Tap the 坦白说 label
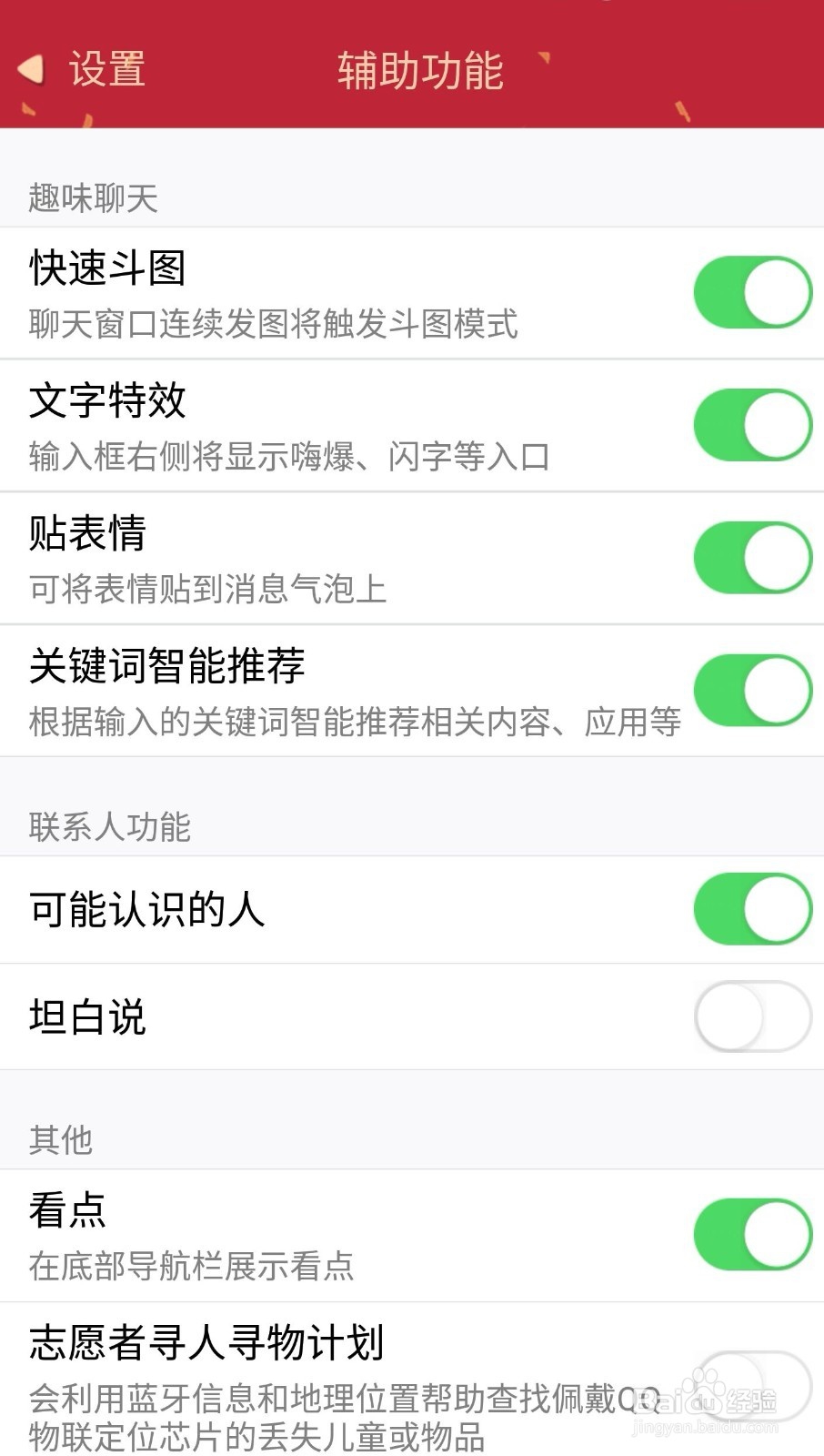This screenshot has width=824, height=1456. (86, 1017)
